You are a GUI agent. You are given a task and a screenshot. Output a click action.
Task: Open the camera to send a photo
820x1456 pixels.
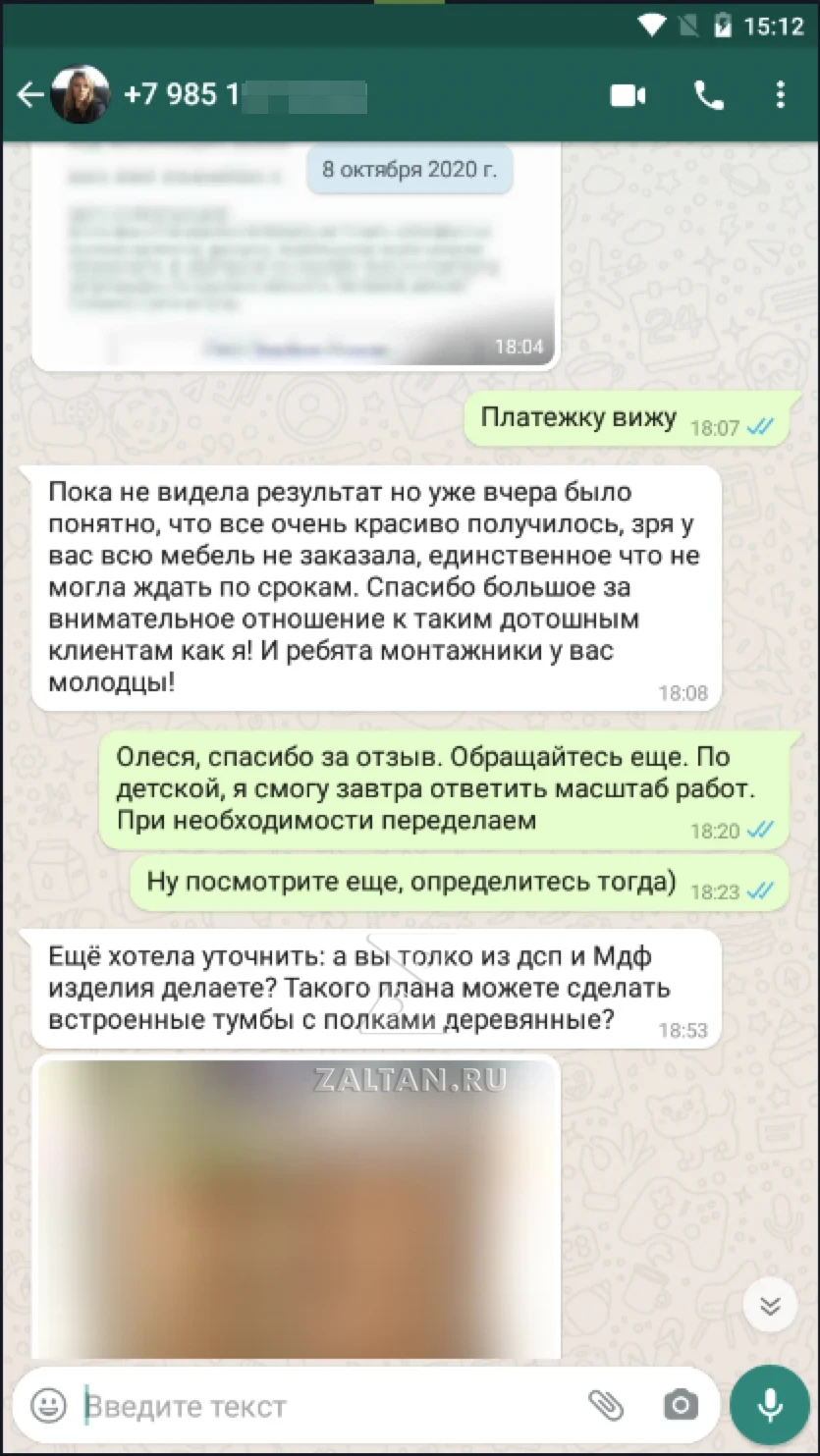(x=681, y=1405)
